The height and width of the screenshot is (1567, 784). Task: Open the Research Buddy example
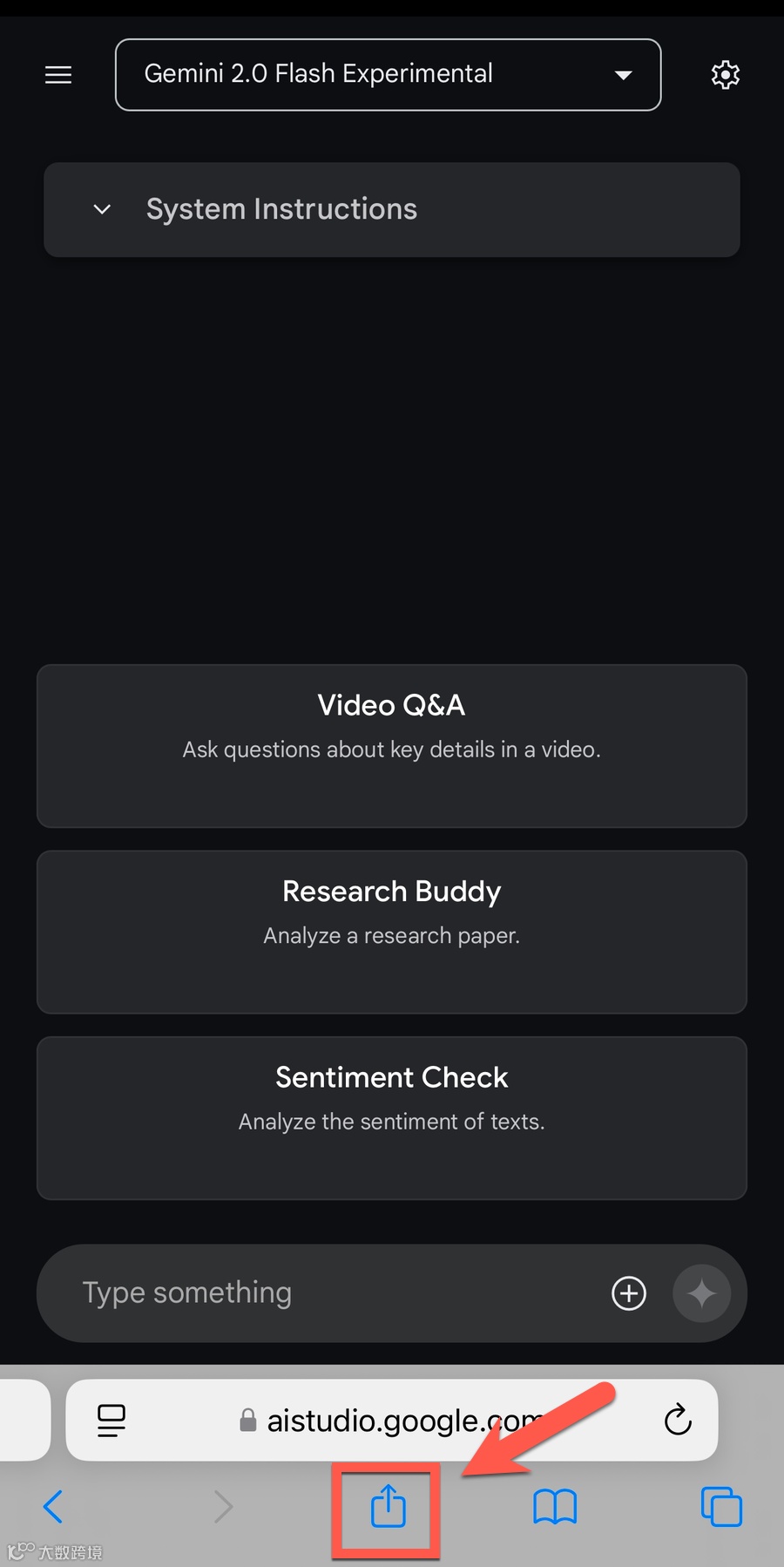pyautogui.click(x=391, y=931)
